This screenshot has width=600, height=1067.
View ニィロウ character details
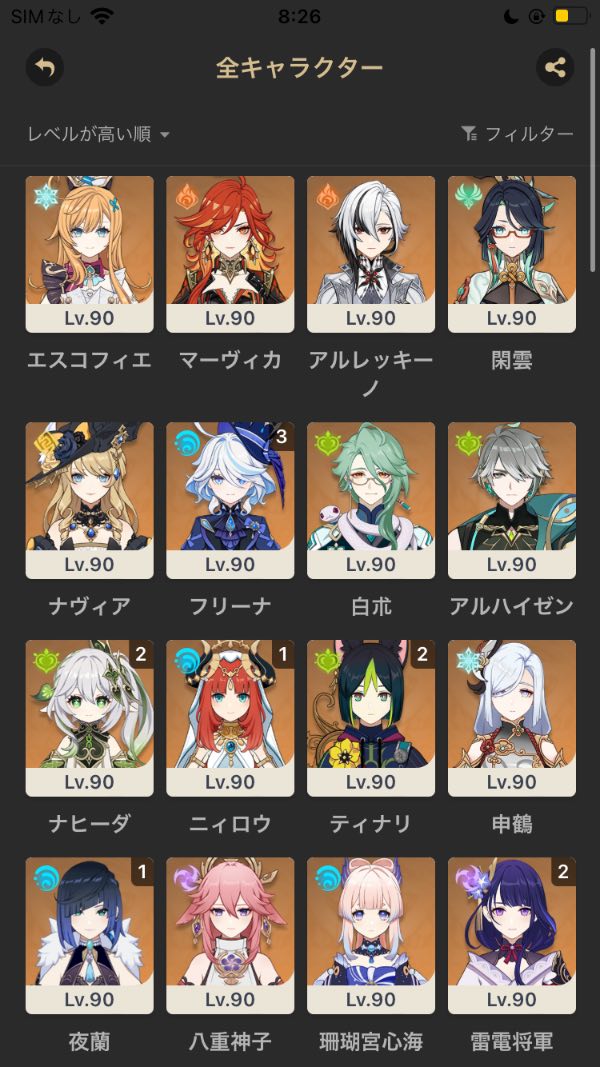tap(230, 718)
